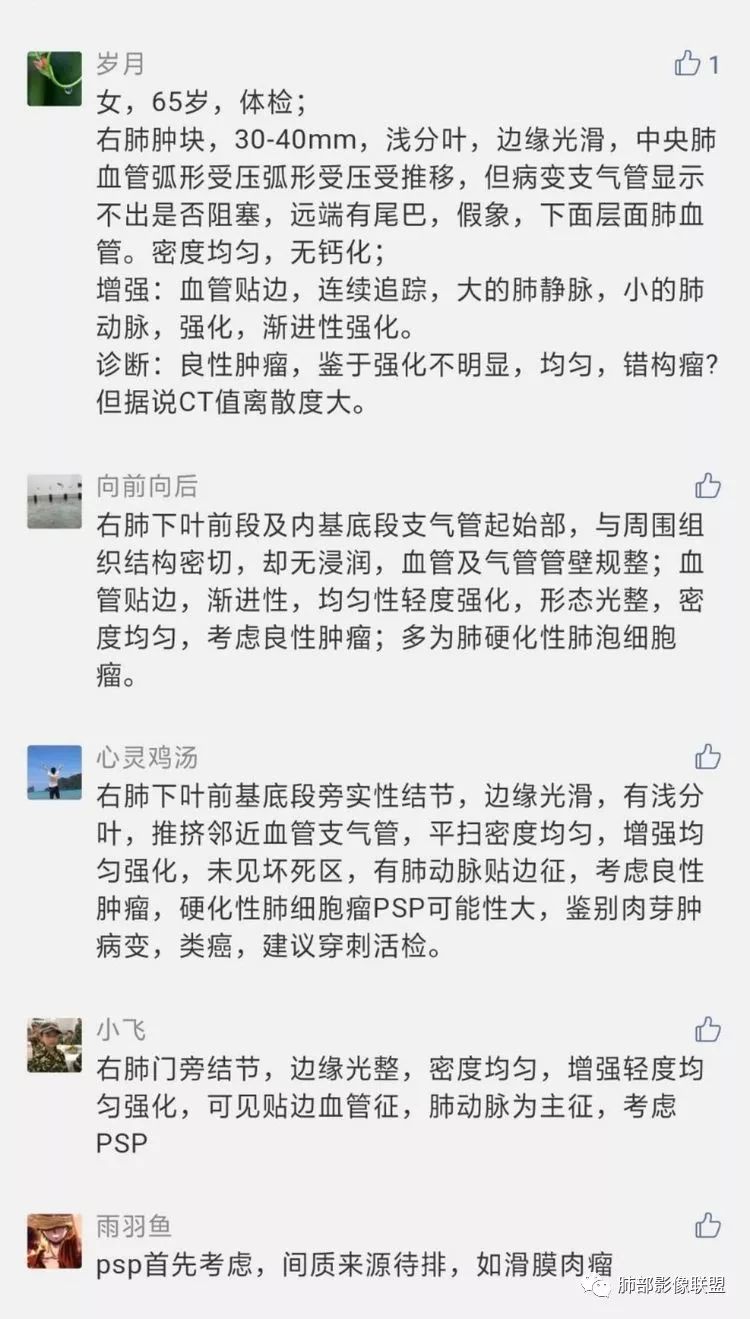Like the comment by 向前向后
This screenshot has height=1319, width=750.
[x=708, y=486]
